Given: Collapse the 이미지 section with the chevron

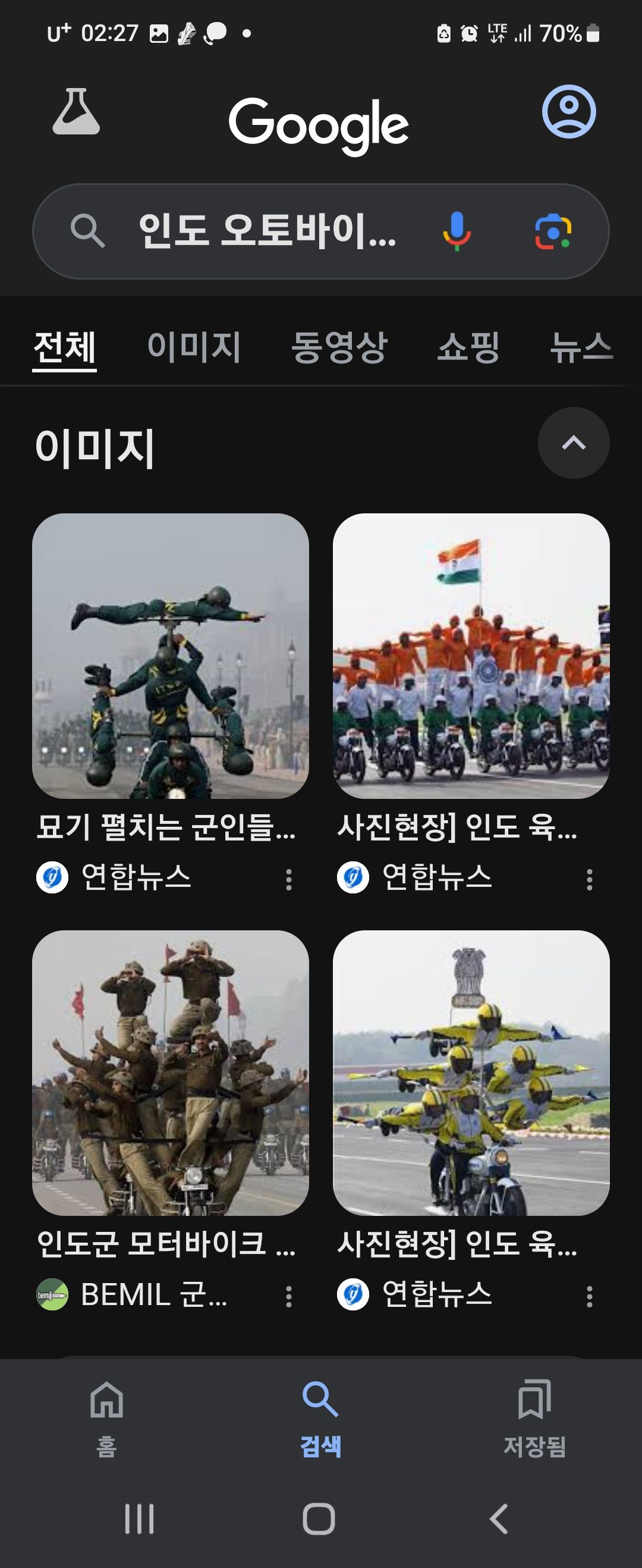Looking at the screenshot, I should click(x=573, y=443).
